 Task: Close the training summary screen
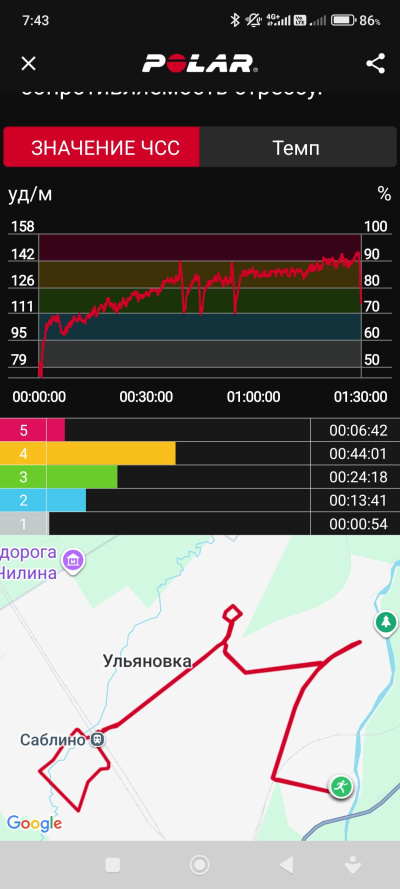click(x=28, y=63)
